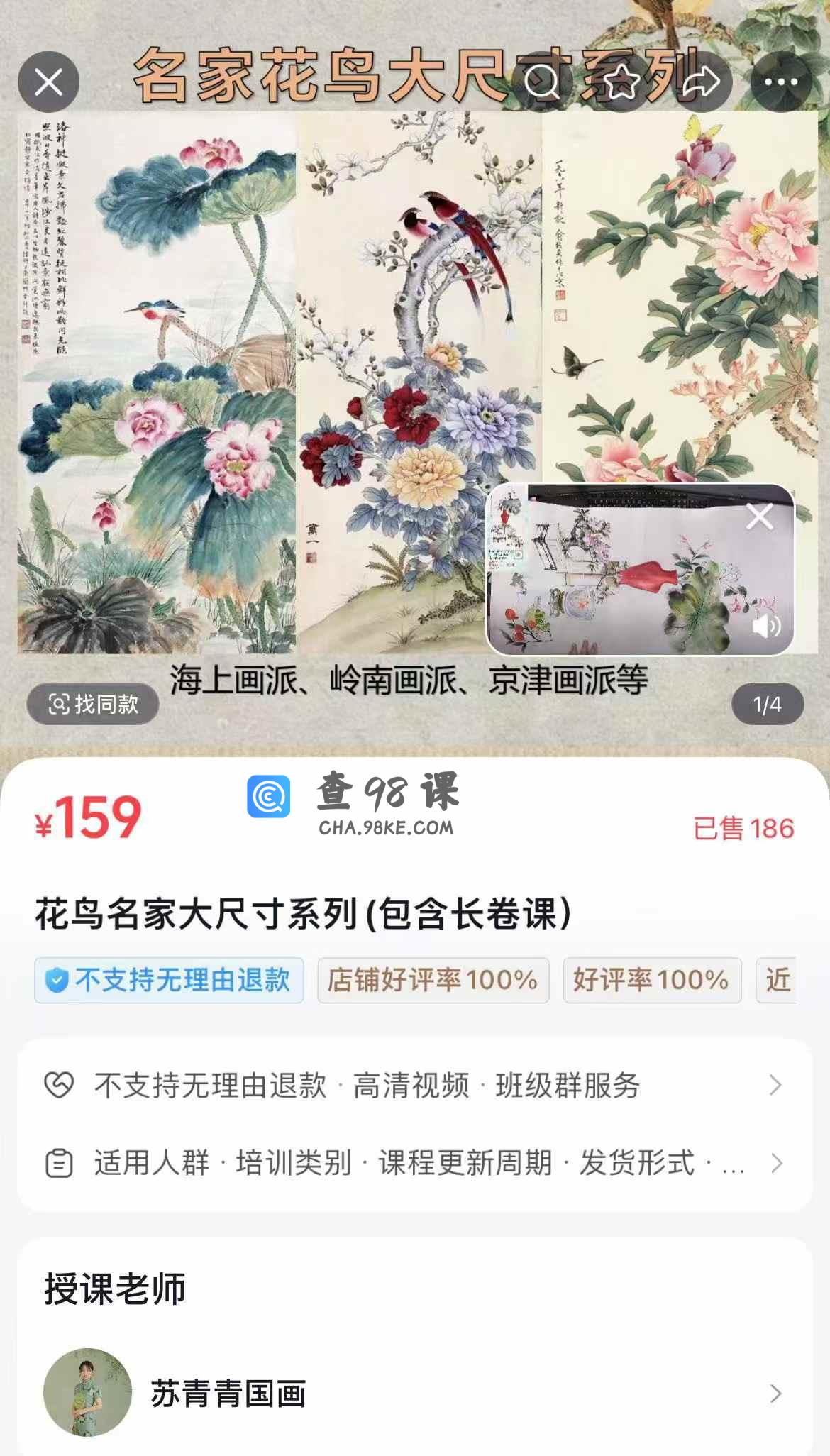The image size is (830, 1456).
Task: Open search from the top bar
Action: tap(543, 82)
